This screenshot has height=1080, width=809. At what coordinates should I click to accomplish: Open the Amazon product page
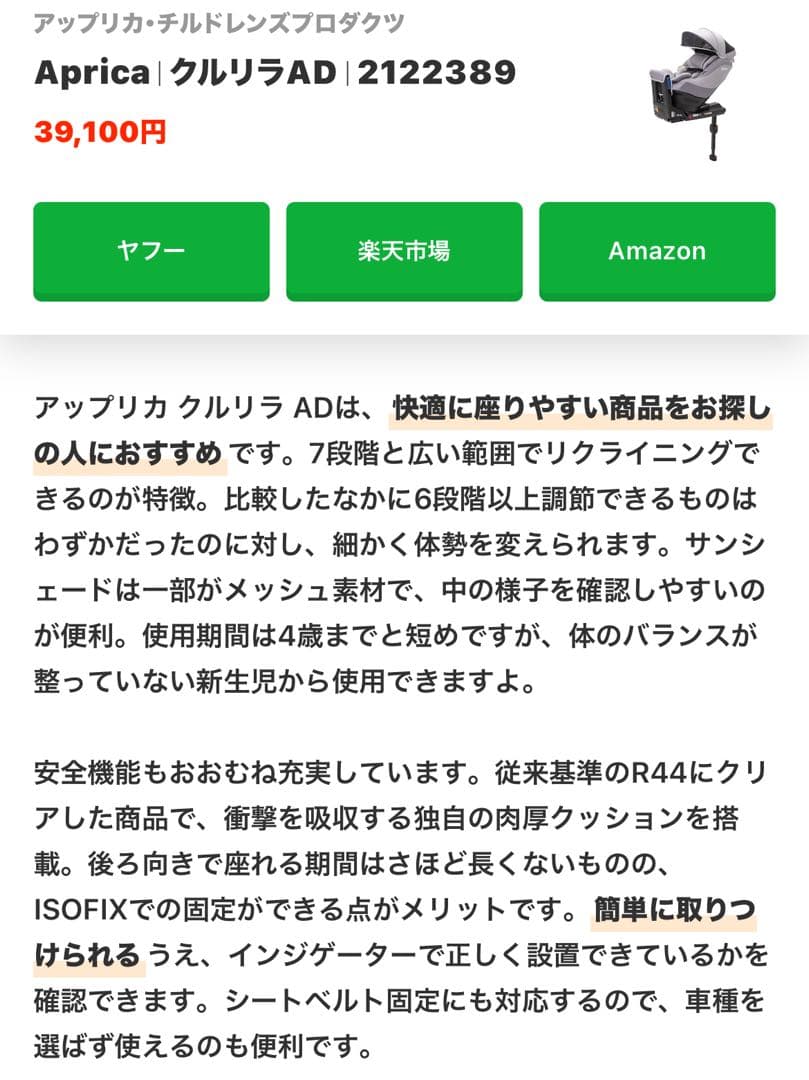(x=657, y=251)
